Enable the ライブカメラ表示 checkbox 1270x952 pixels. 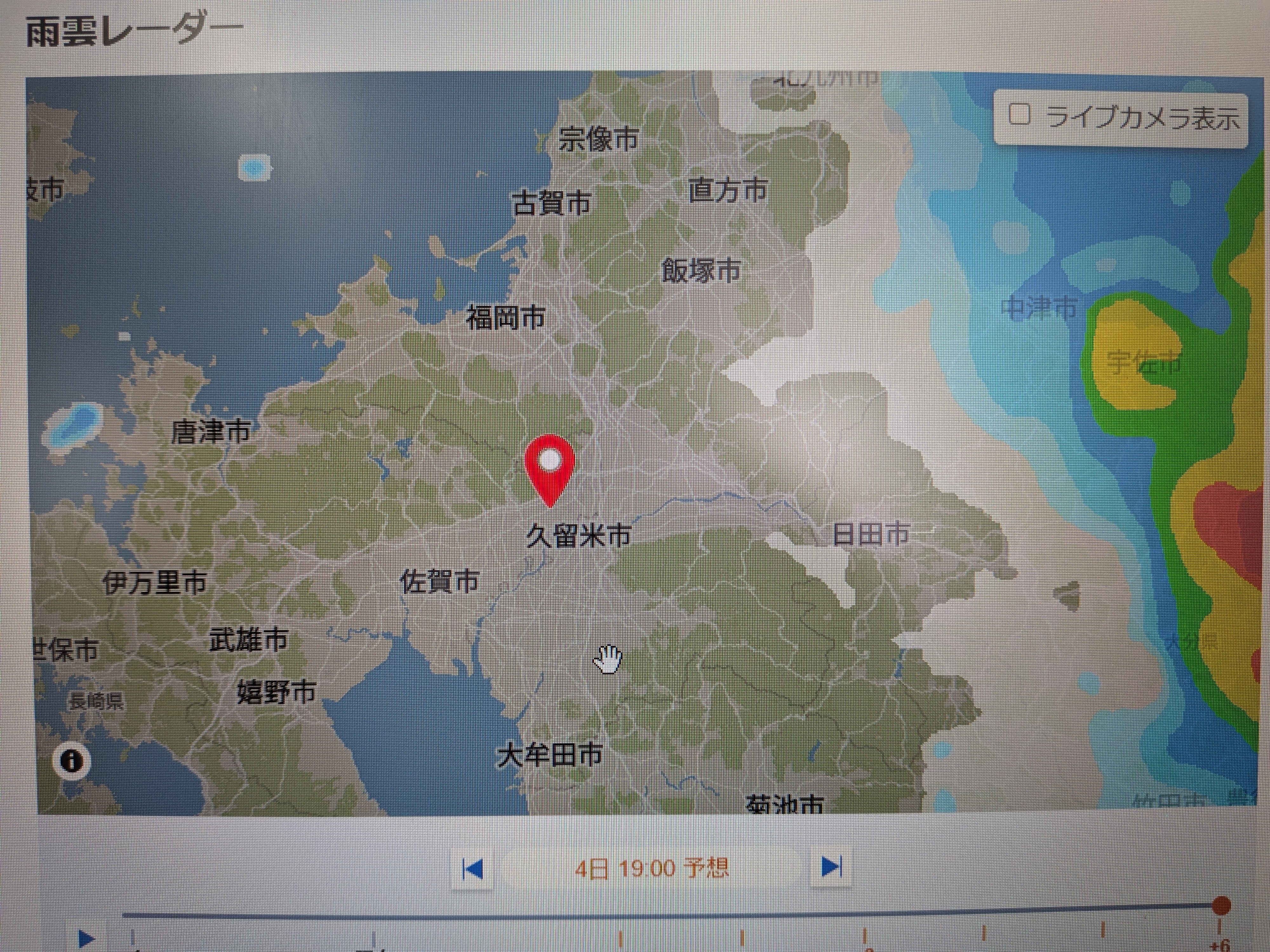point(1020,115)
